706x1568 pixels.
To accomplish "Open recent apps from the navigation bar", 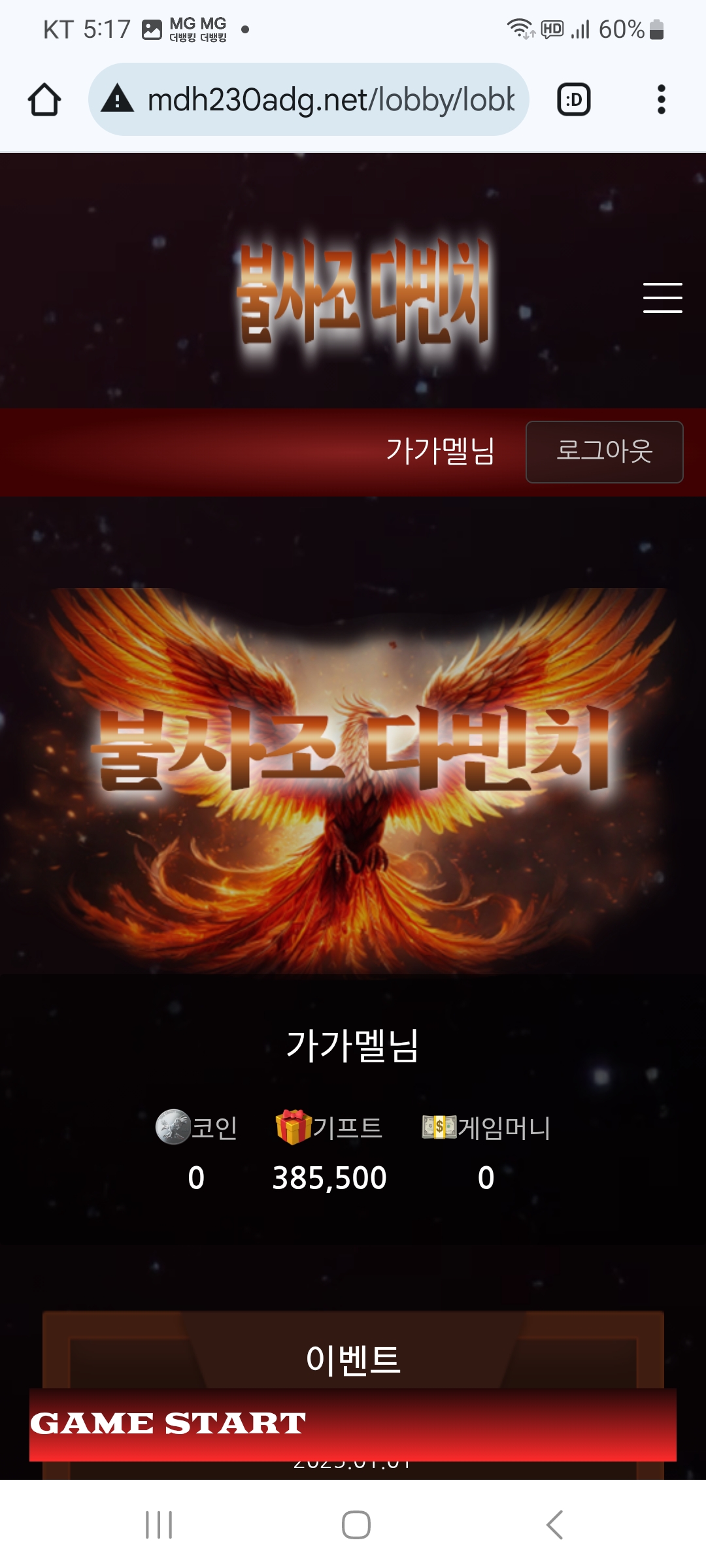I will coord(159,1525).
